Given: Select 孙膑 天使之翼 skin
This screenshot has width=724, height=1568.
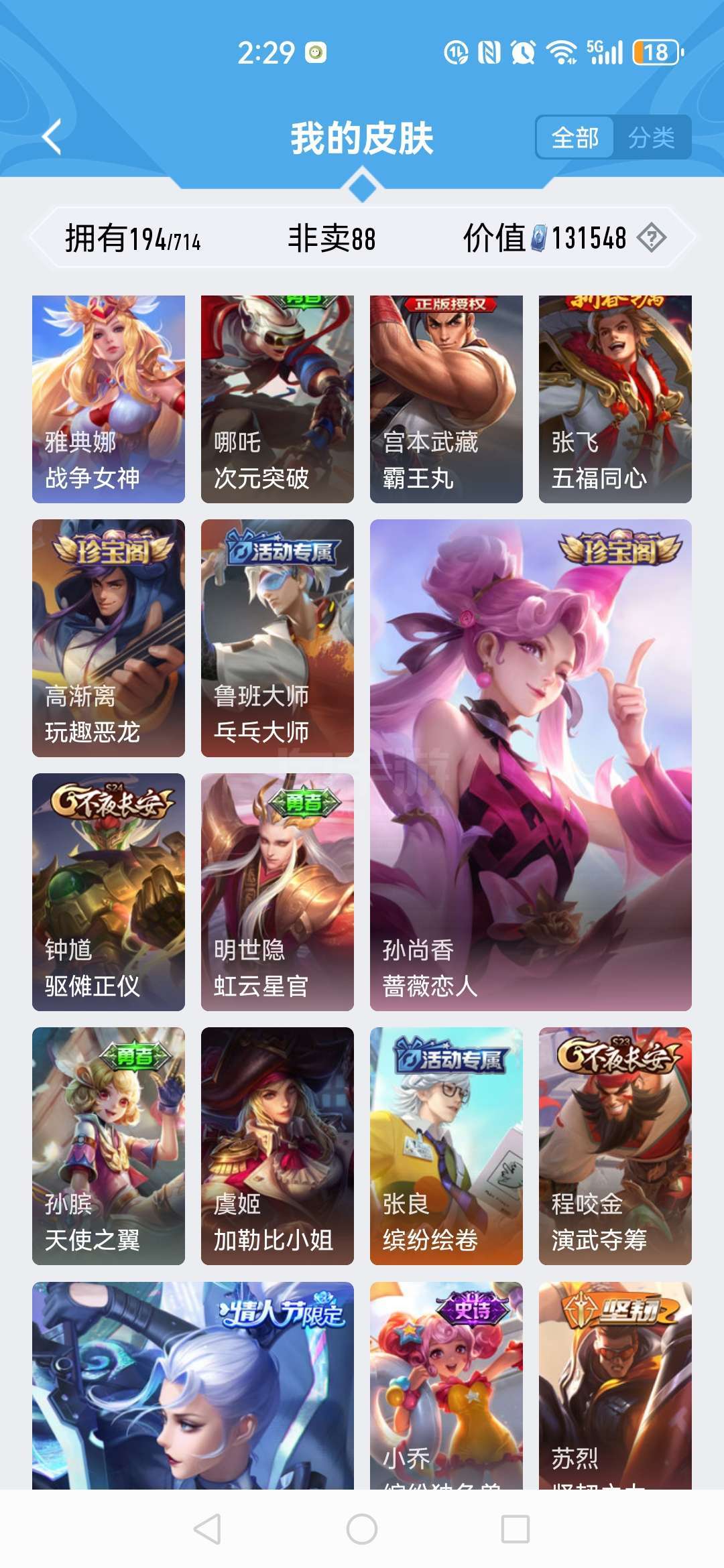Looking at the screenshot, I should click(109, 1146).
